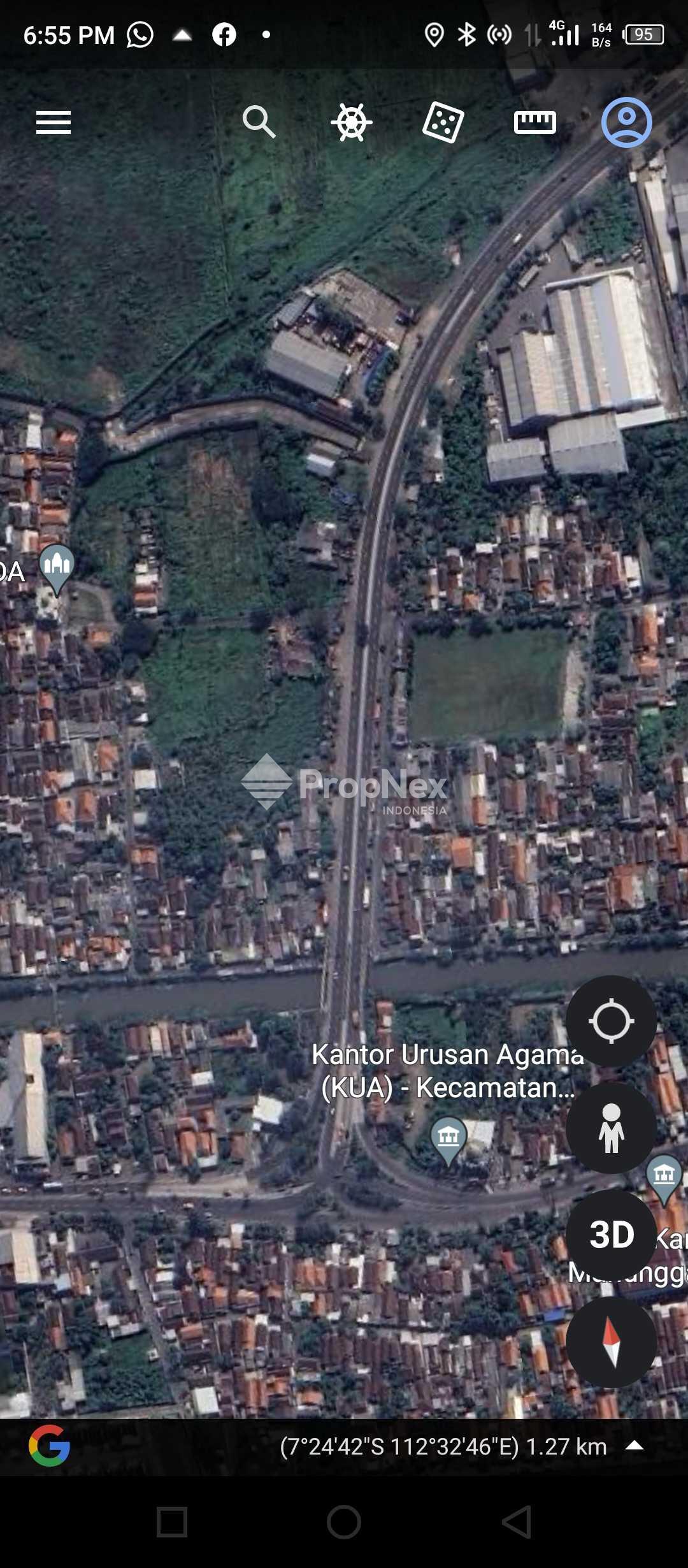The width and height of the screenshot is (688, 1568).
Task: Reset the compass to north
Action: tap(611, 1342)
